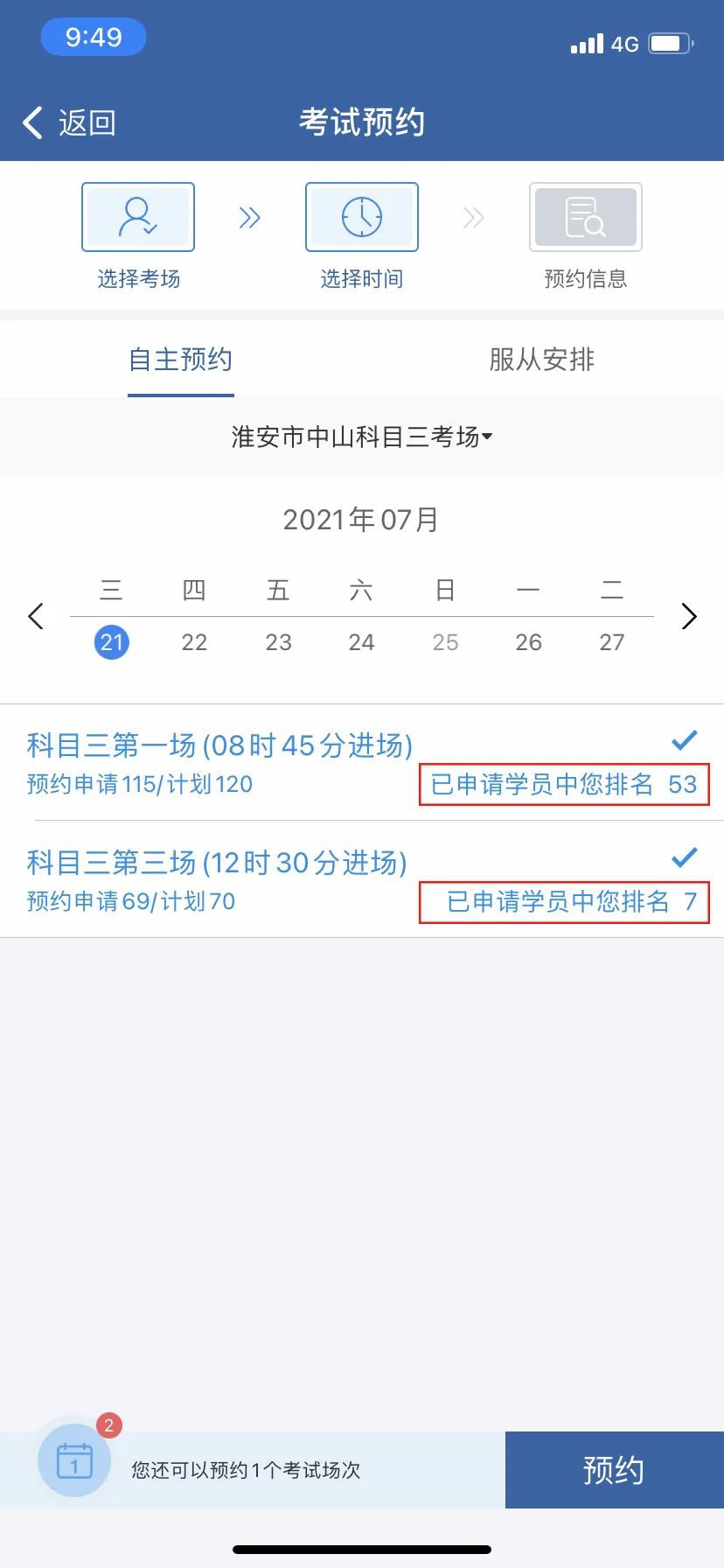Select date 22 in the calendar
Viewport: 724px width, 1568px height.
click(194, 642)
